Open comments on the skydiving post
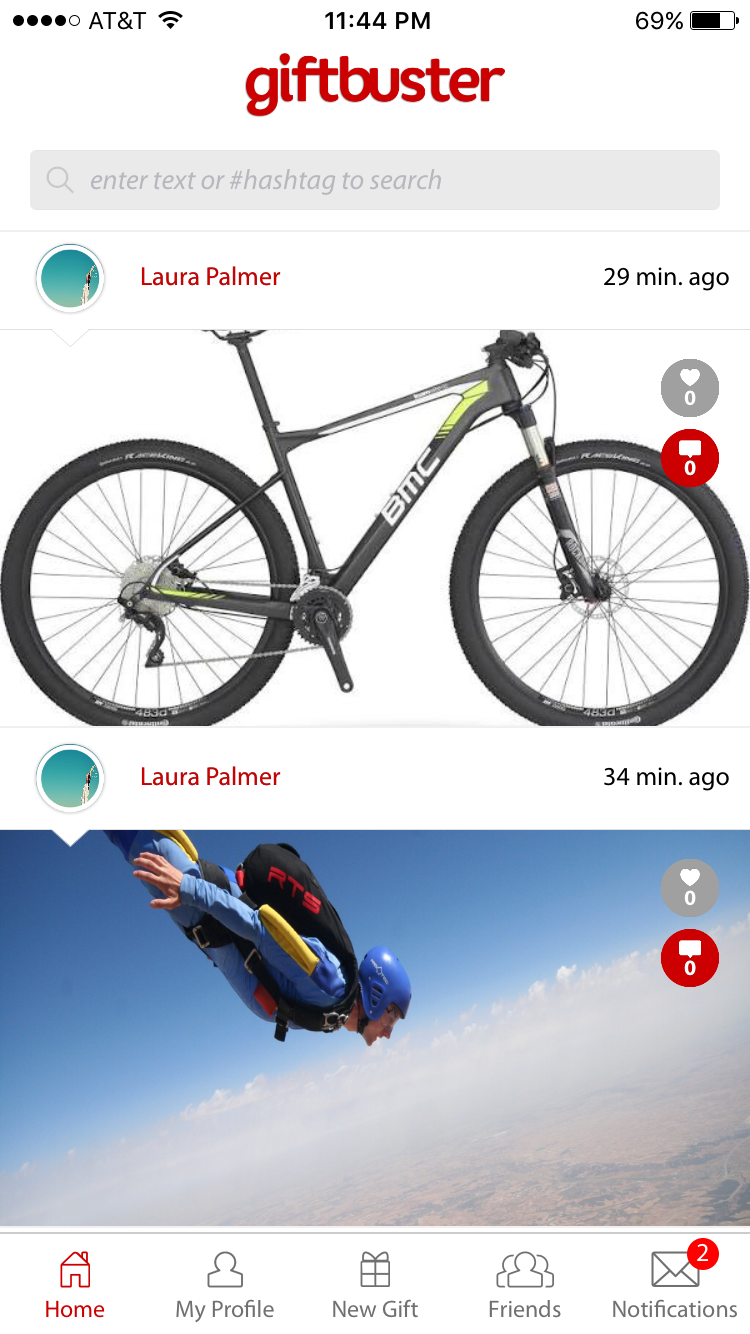 (x=690, y=958)
